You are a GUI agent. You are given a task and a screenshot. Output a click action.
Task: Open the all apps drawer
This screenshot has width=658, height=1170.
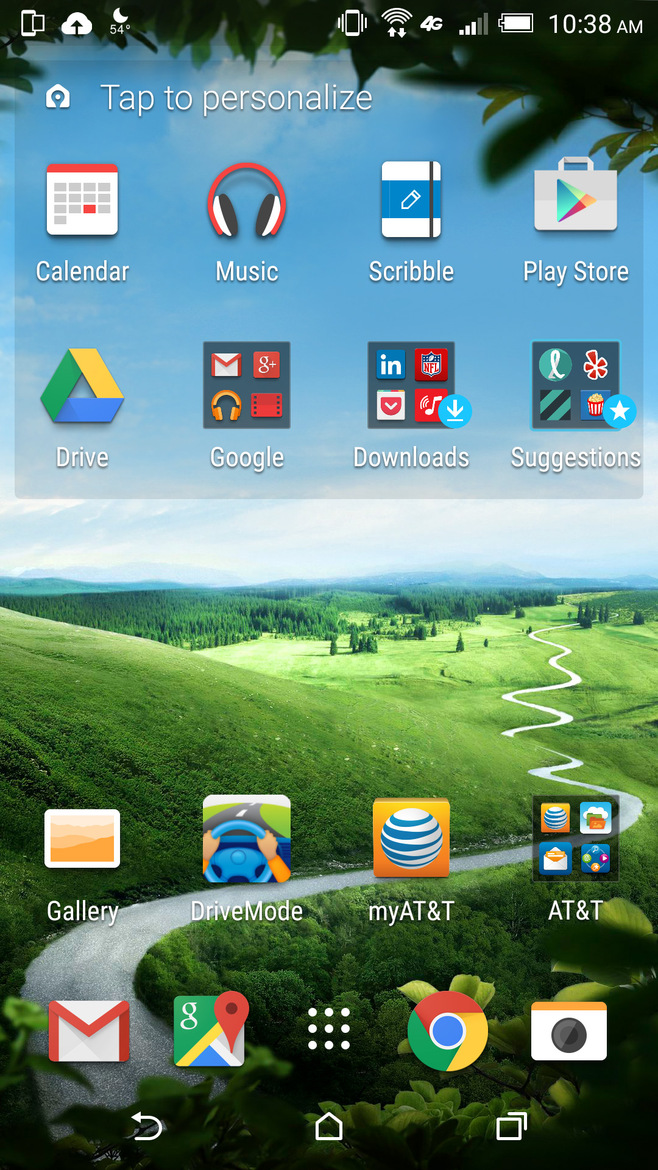pyautogui.click(x=329, y=1029)
